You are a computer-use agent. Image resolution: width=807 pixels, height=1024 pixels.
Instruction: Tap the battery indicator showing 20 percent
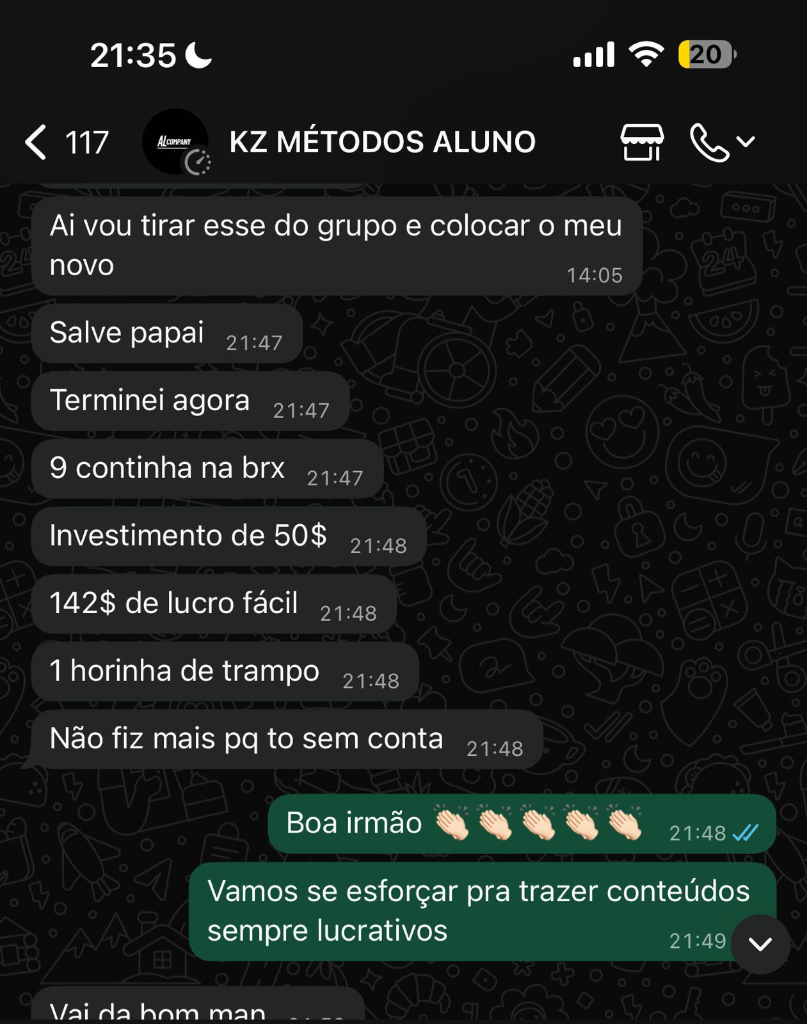707,55
